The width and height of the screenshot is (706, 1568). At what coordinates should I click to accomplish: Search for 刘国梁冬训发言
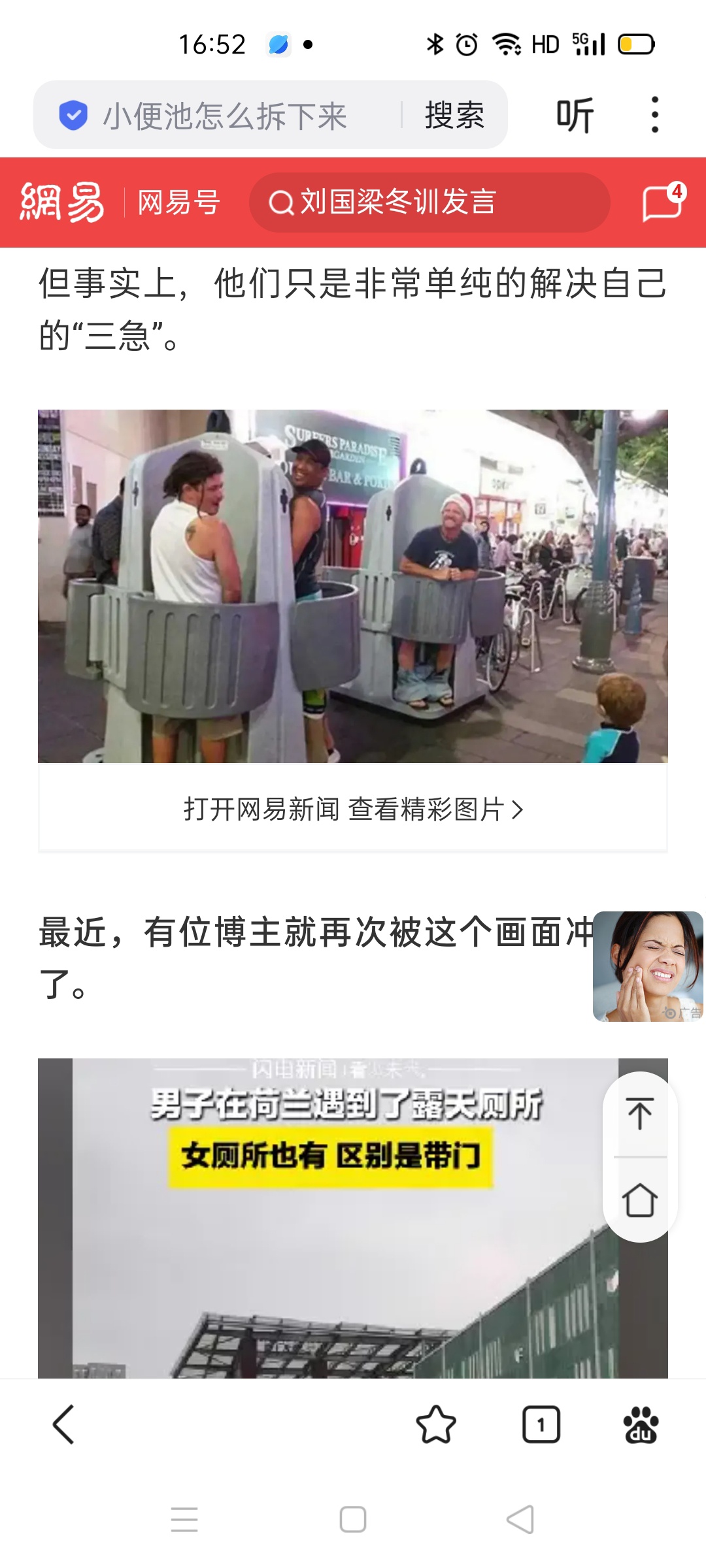click(428, 202)
